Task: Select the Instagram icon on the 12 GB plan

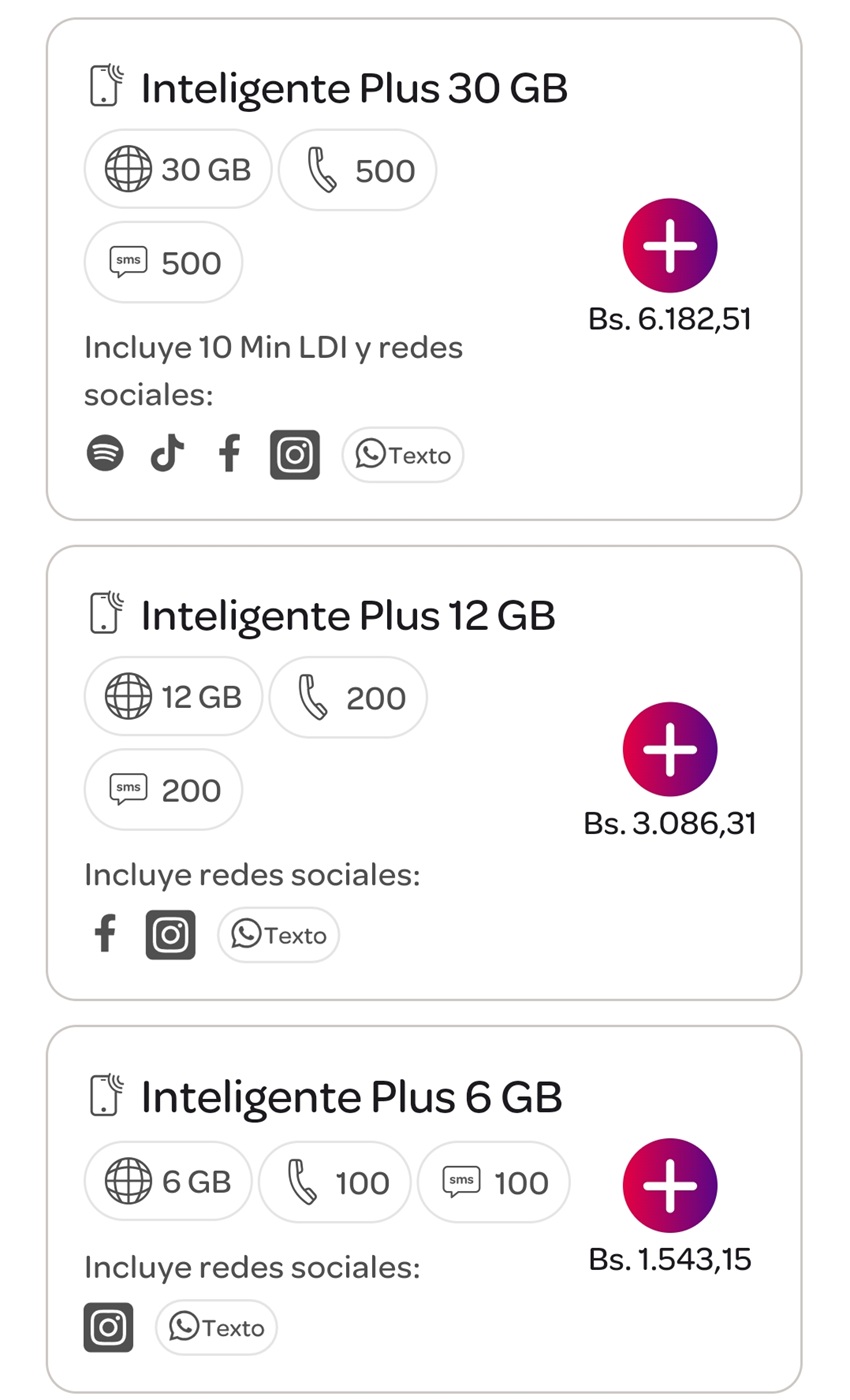Action: point(170,934)
